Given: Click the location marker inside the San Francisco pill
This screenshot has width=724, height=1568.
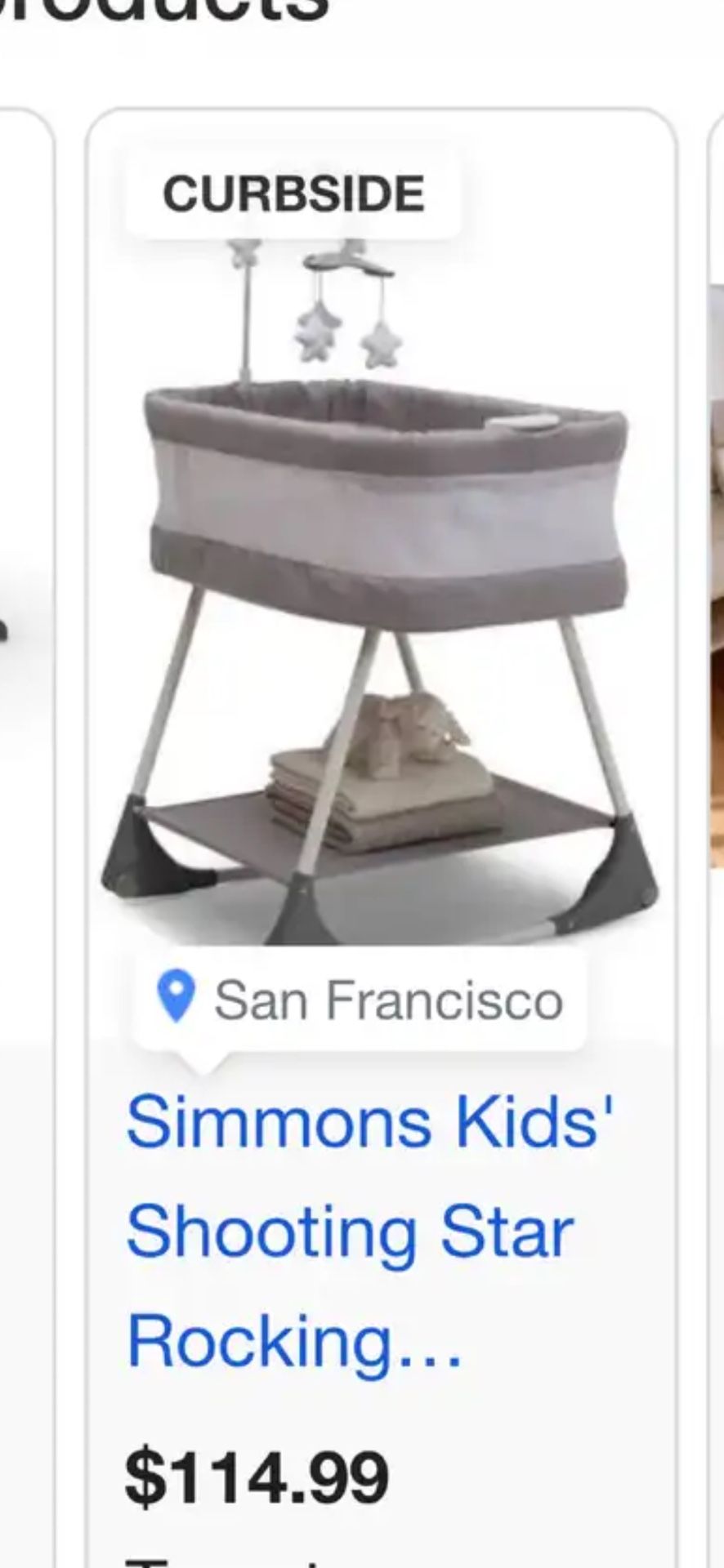Looking at the screenshot, I should 172,998.
